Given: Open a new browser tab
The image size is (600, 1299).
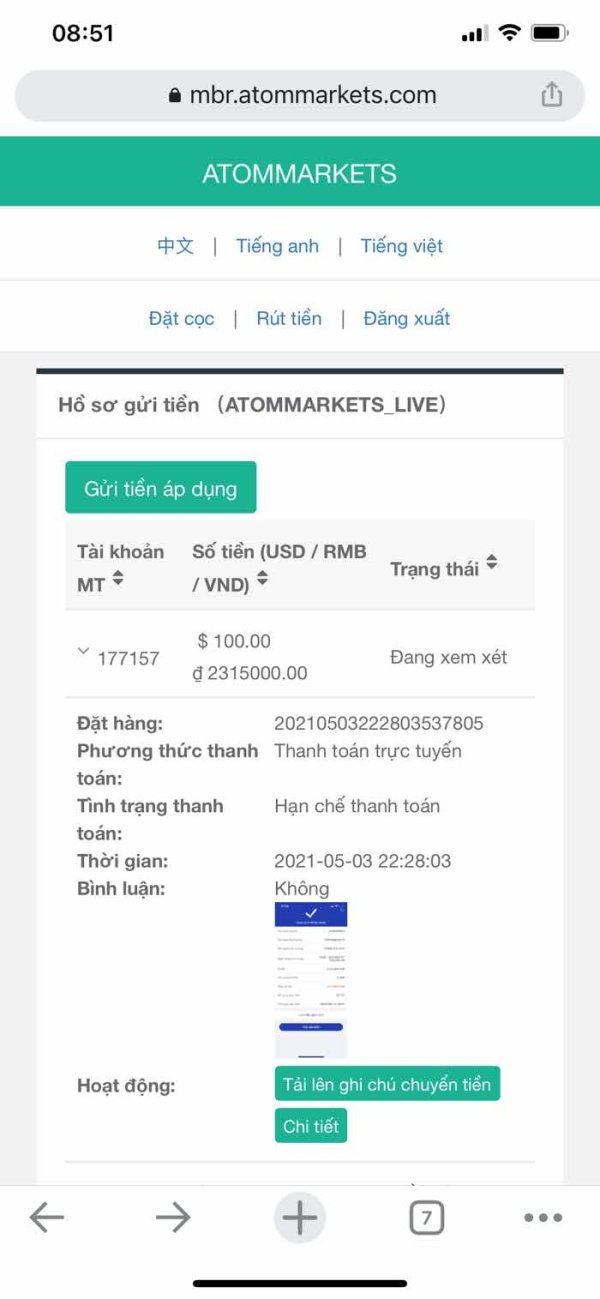Looking at the screenshot, I should click(x=299, y=1217).
